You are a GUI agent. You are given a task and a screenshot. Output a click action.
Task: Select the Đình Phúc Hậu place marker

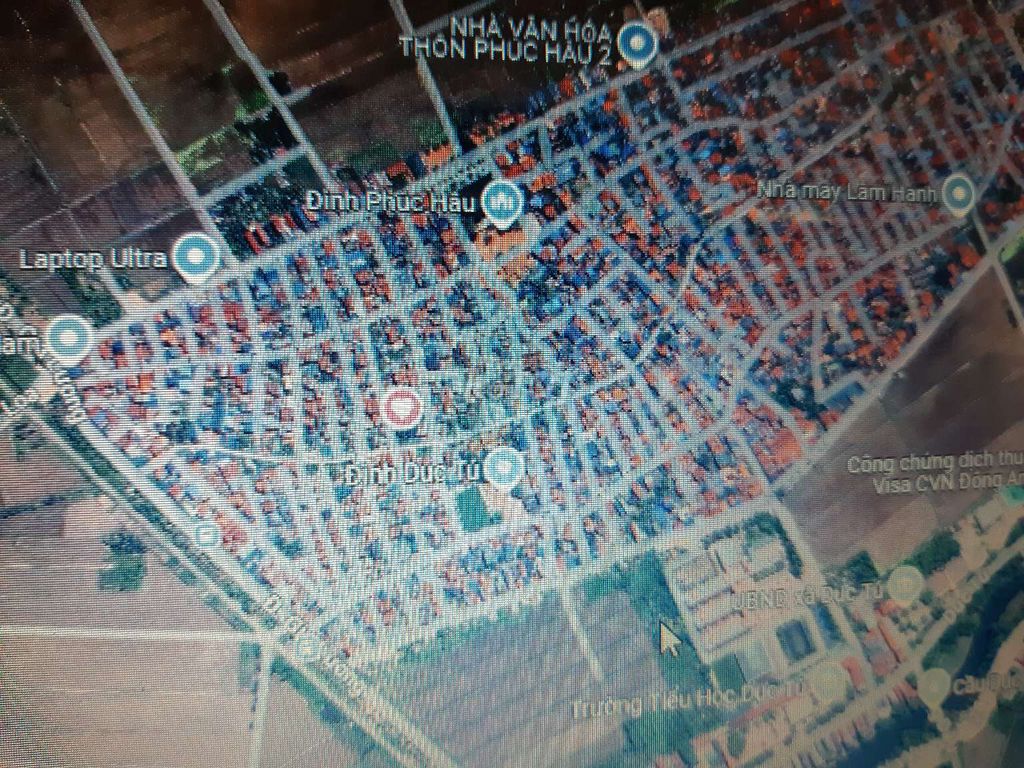click(x=501, y=201)
